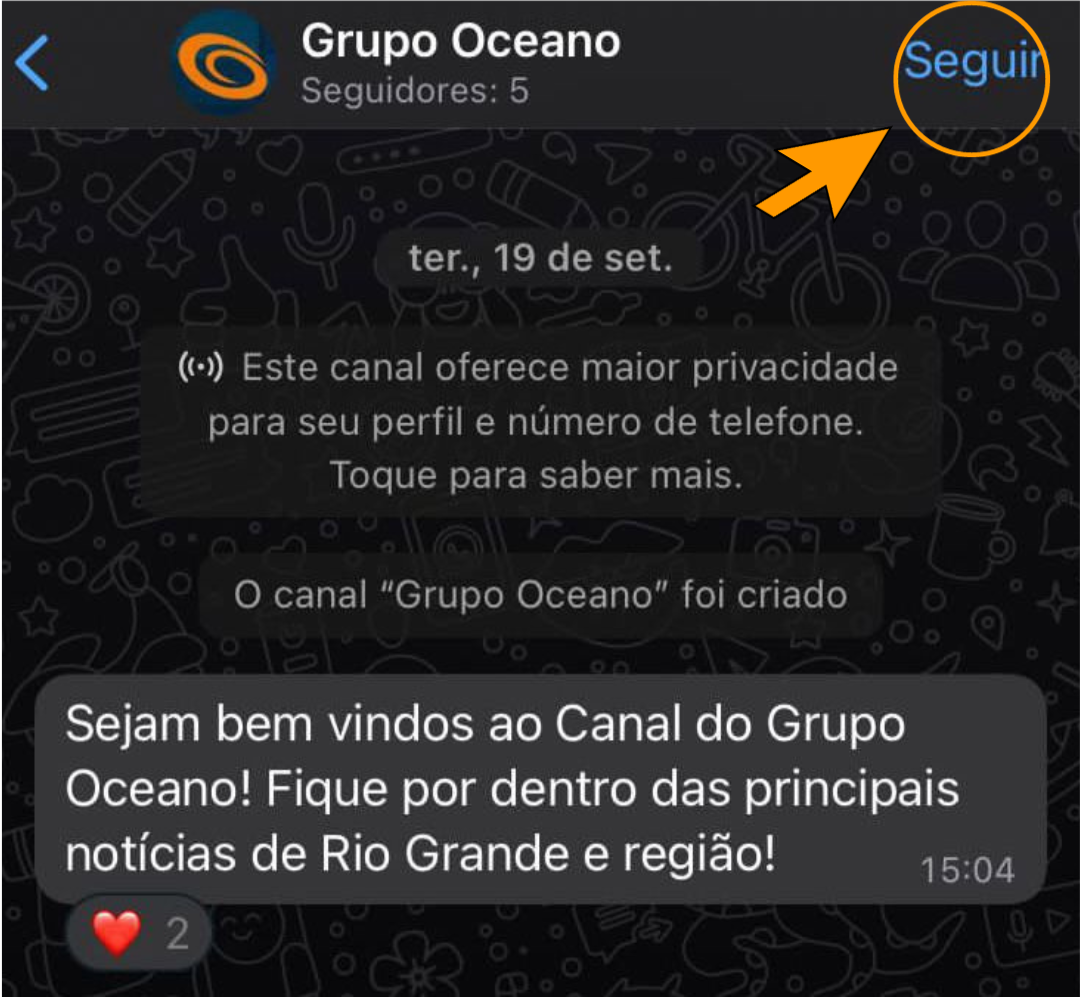
Task: Go back using the arrow icon
Action: click(32, 65)
